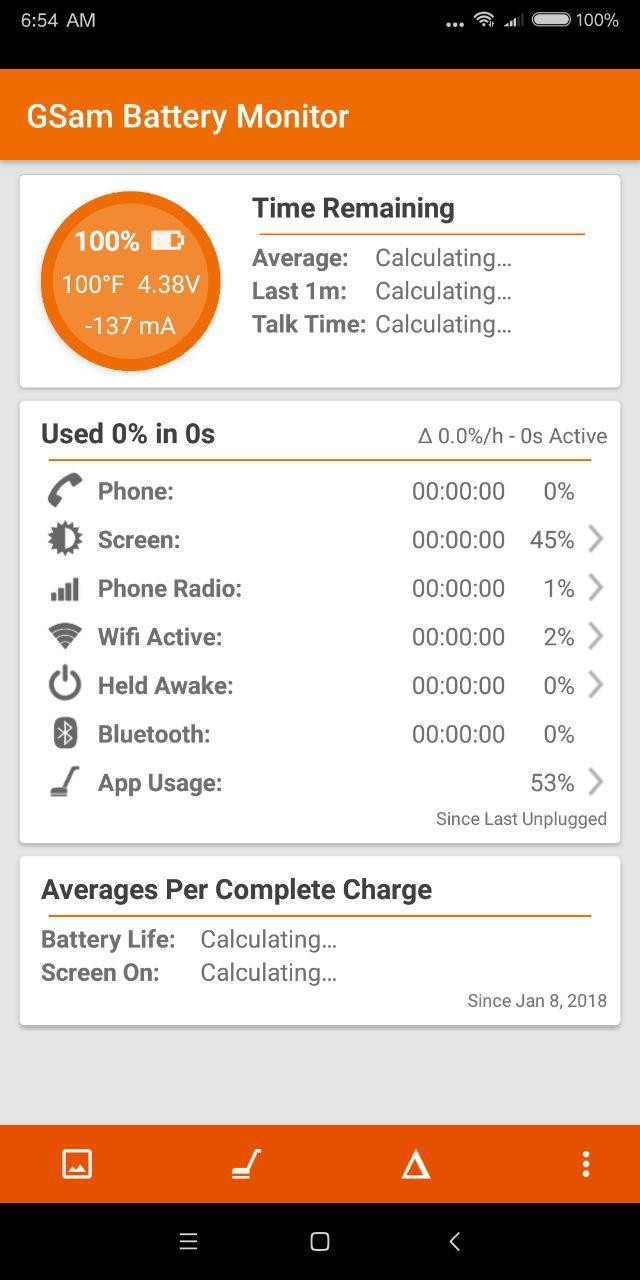Screen dimensions: 640x1280
Task: Open Phone Radio usage details
Action: (x=595, y=588)
